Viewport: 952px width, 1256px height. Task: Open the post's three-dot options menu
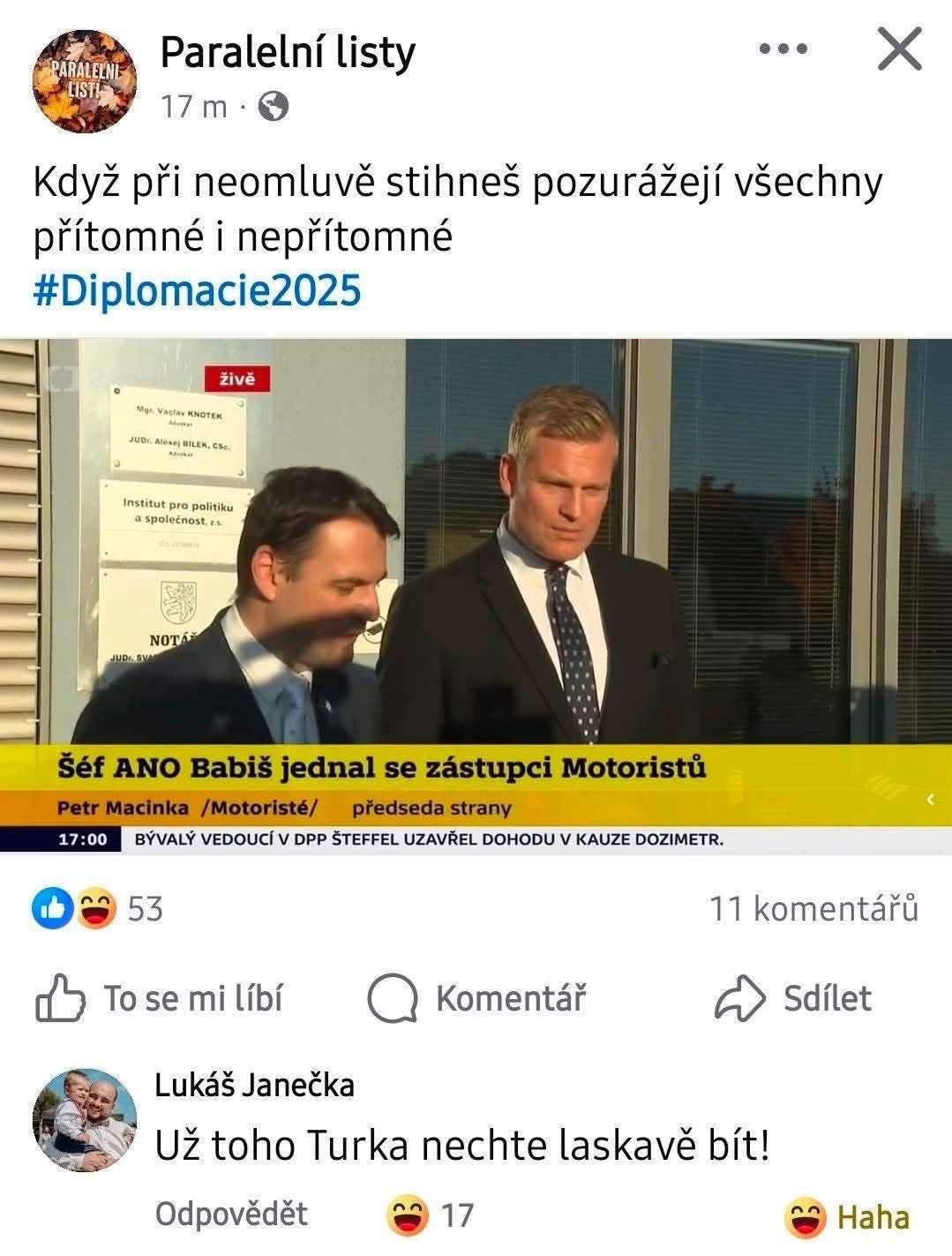(783, 49)
